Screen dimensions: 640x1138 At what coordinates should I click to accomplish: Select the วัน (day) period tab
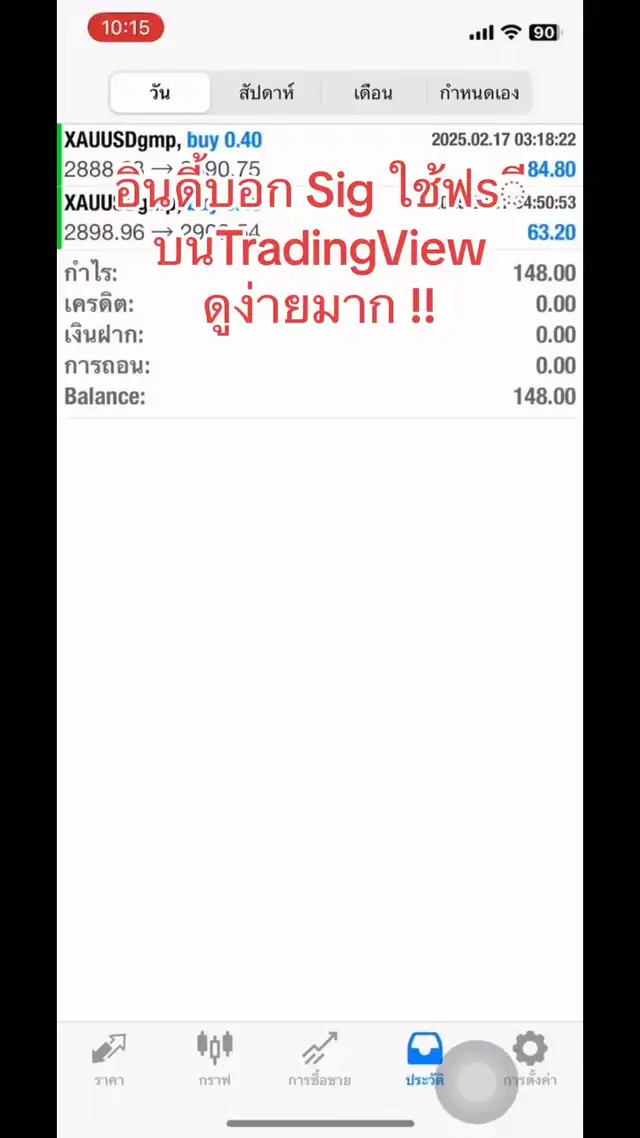pos(160,93)
